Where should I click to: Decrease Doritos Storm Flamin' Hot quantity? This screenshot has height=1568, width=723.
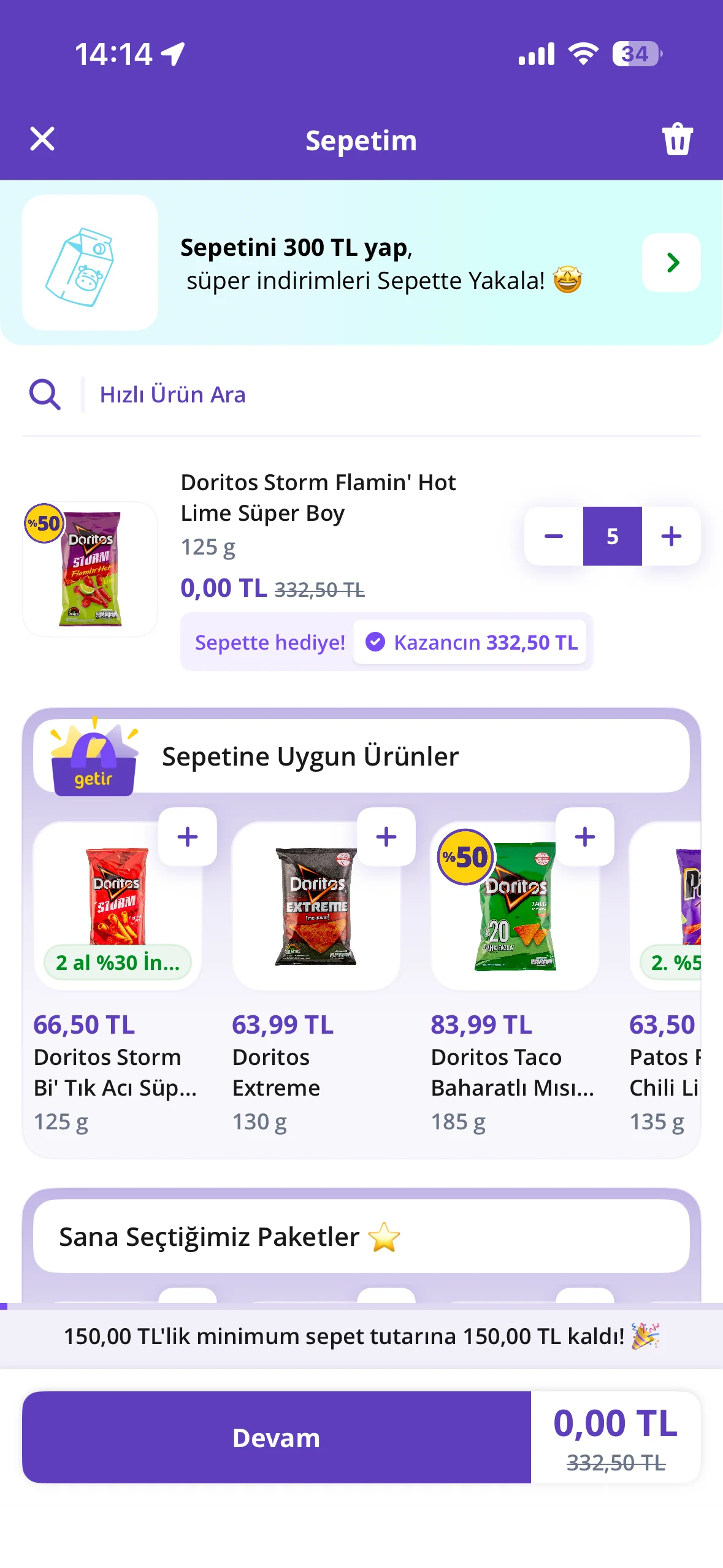coord(553,536)
